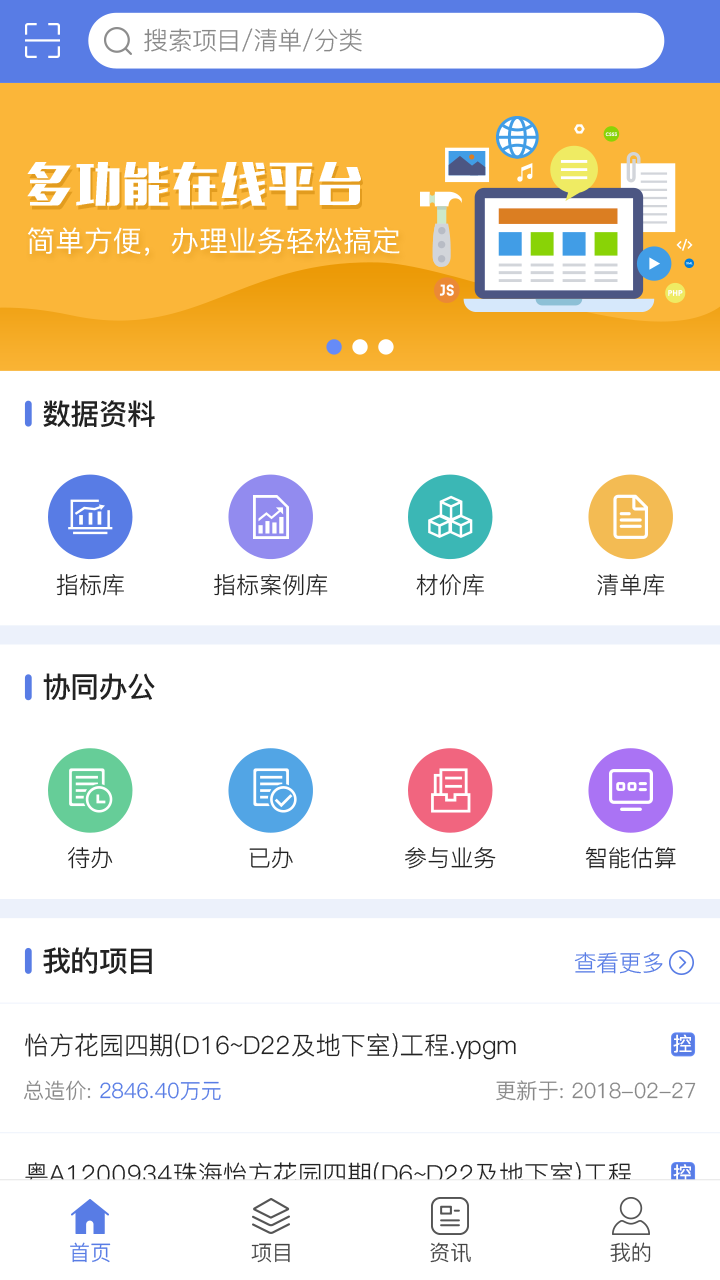Tap the 搜索项目/清单/分类 search field
This screenshot has height=1280, width=720.
pyautogui.click(x=377, y=40)
